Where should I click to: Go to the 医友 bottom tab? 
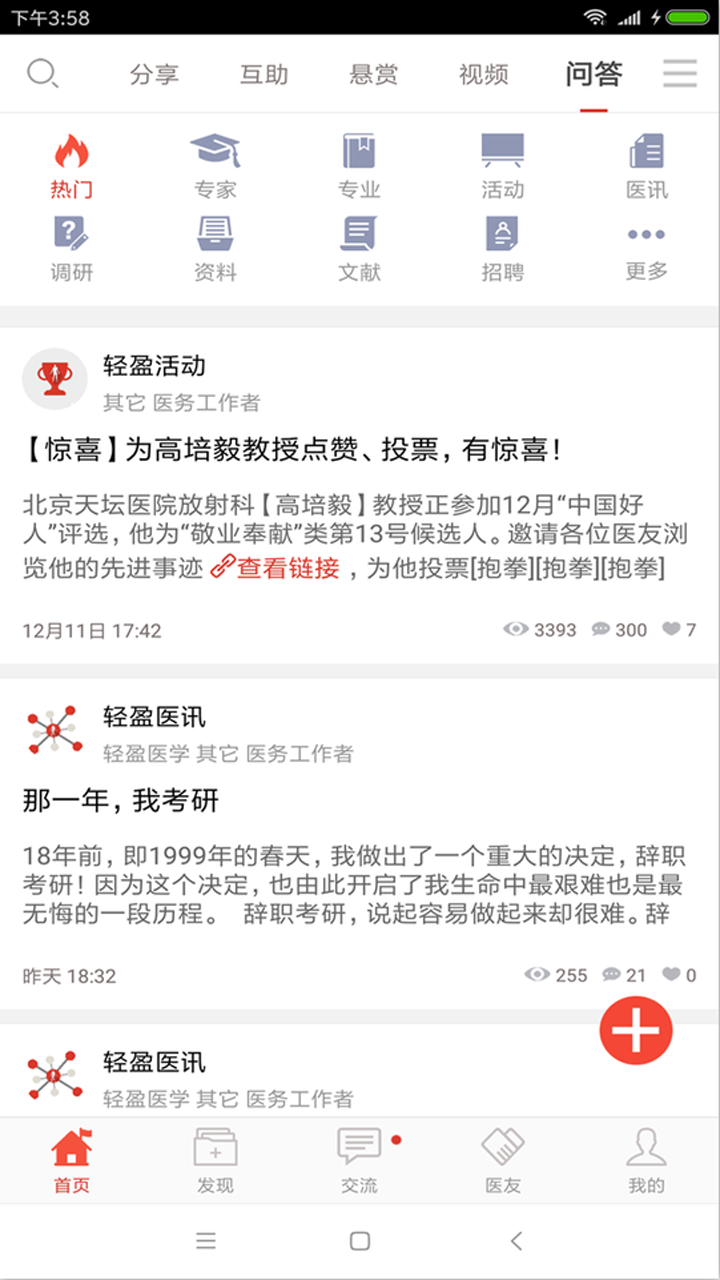502,1160
